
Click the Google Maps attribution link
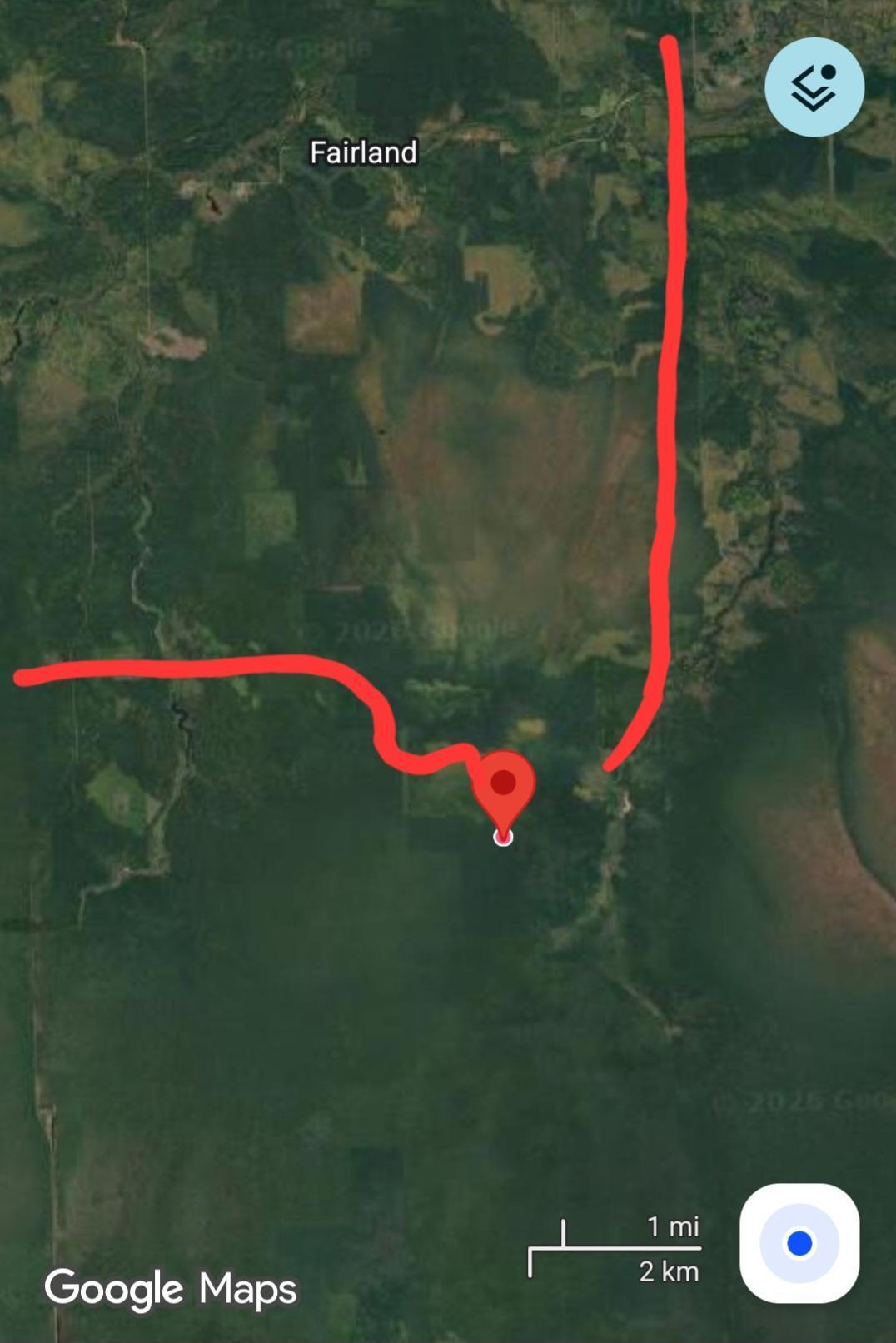click(171, 1287)
